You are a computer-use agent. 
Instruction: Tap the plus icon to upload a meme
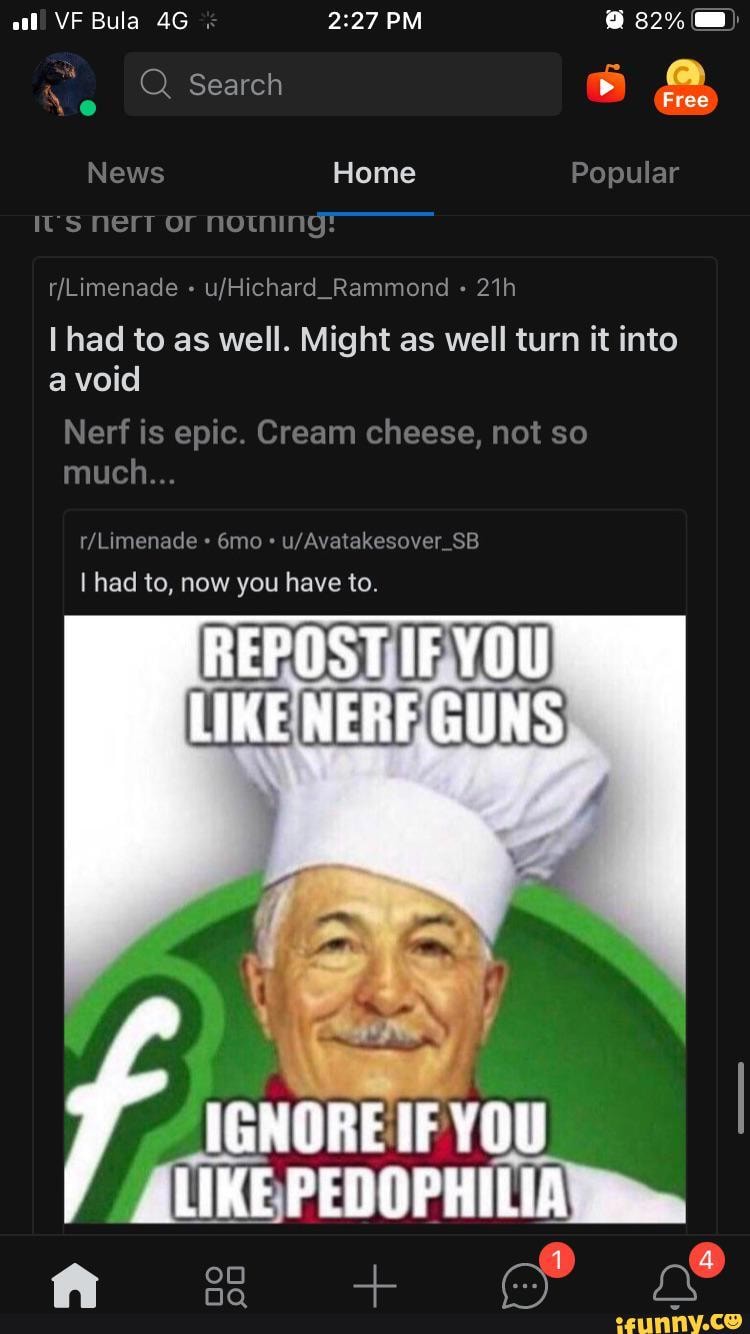[x=374, y=1286]
